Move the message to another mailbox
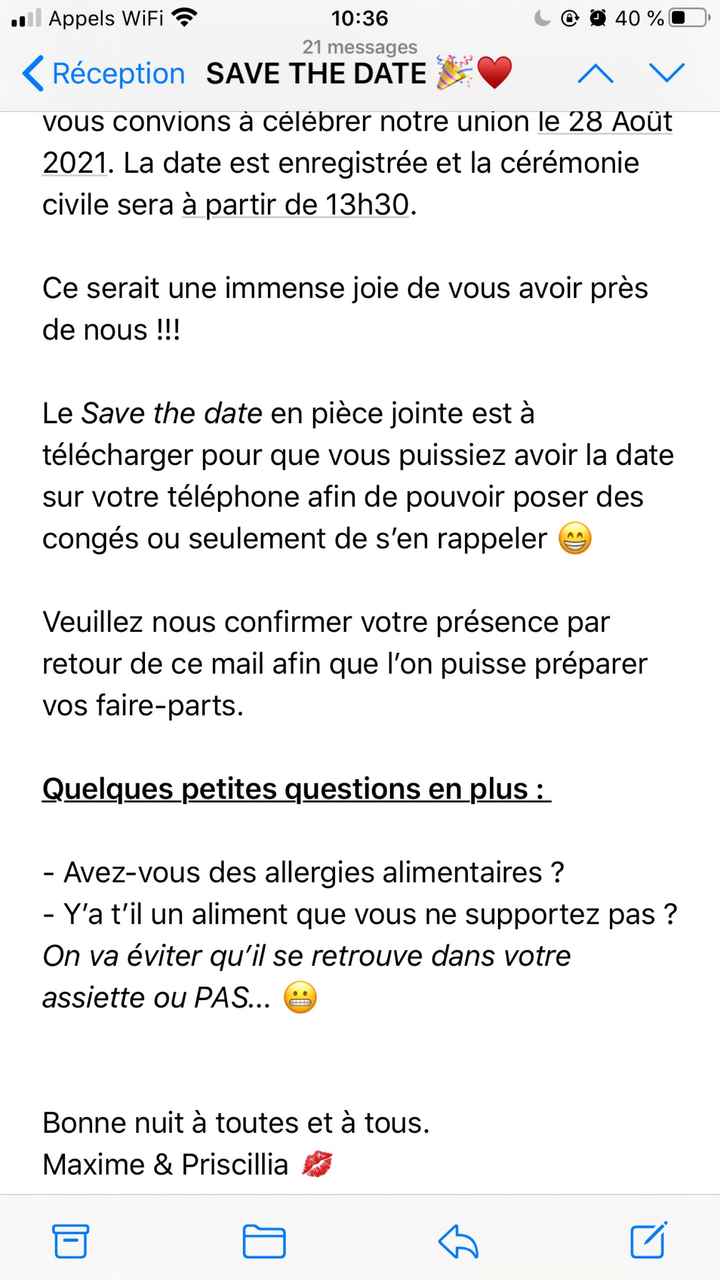The image size is (720, 1280). pyautogui.click(x=263, y=1239)
